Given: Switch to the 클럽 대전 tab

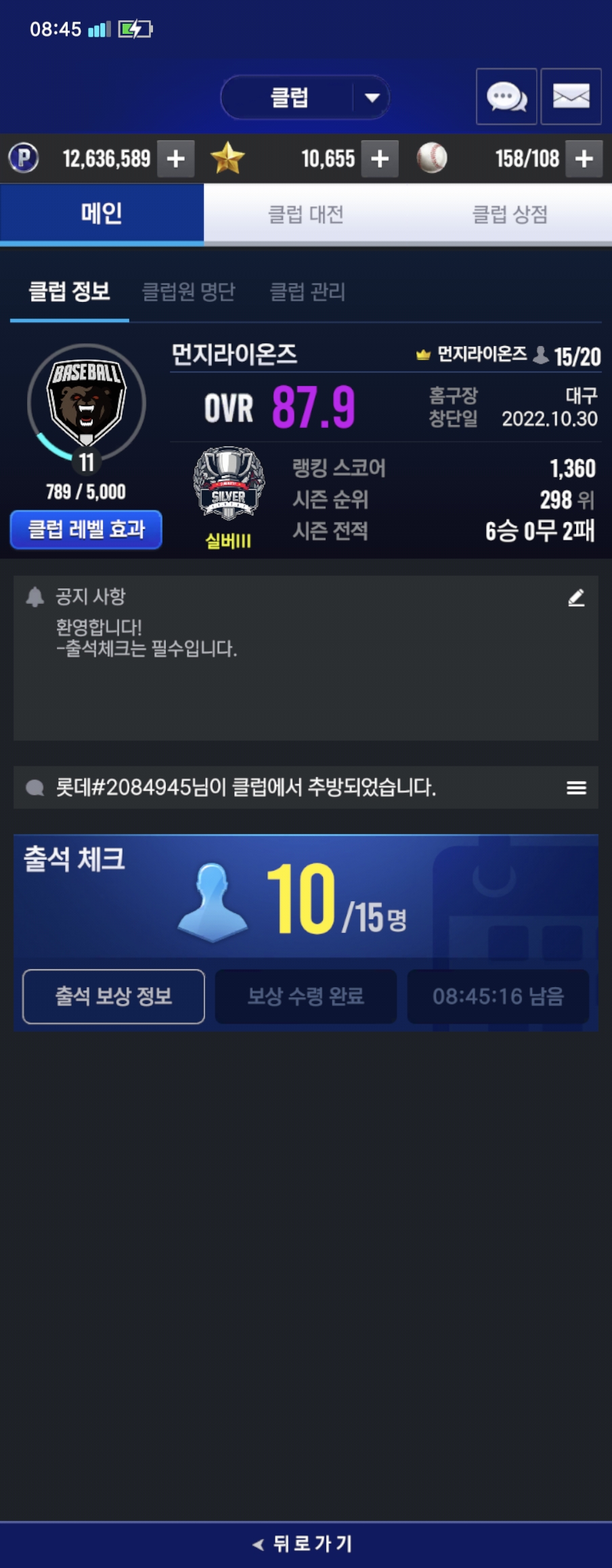Looking at the screenshot, I should [306, 215].
